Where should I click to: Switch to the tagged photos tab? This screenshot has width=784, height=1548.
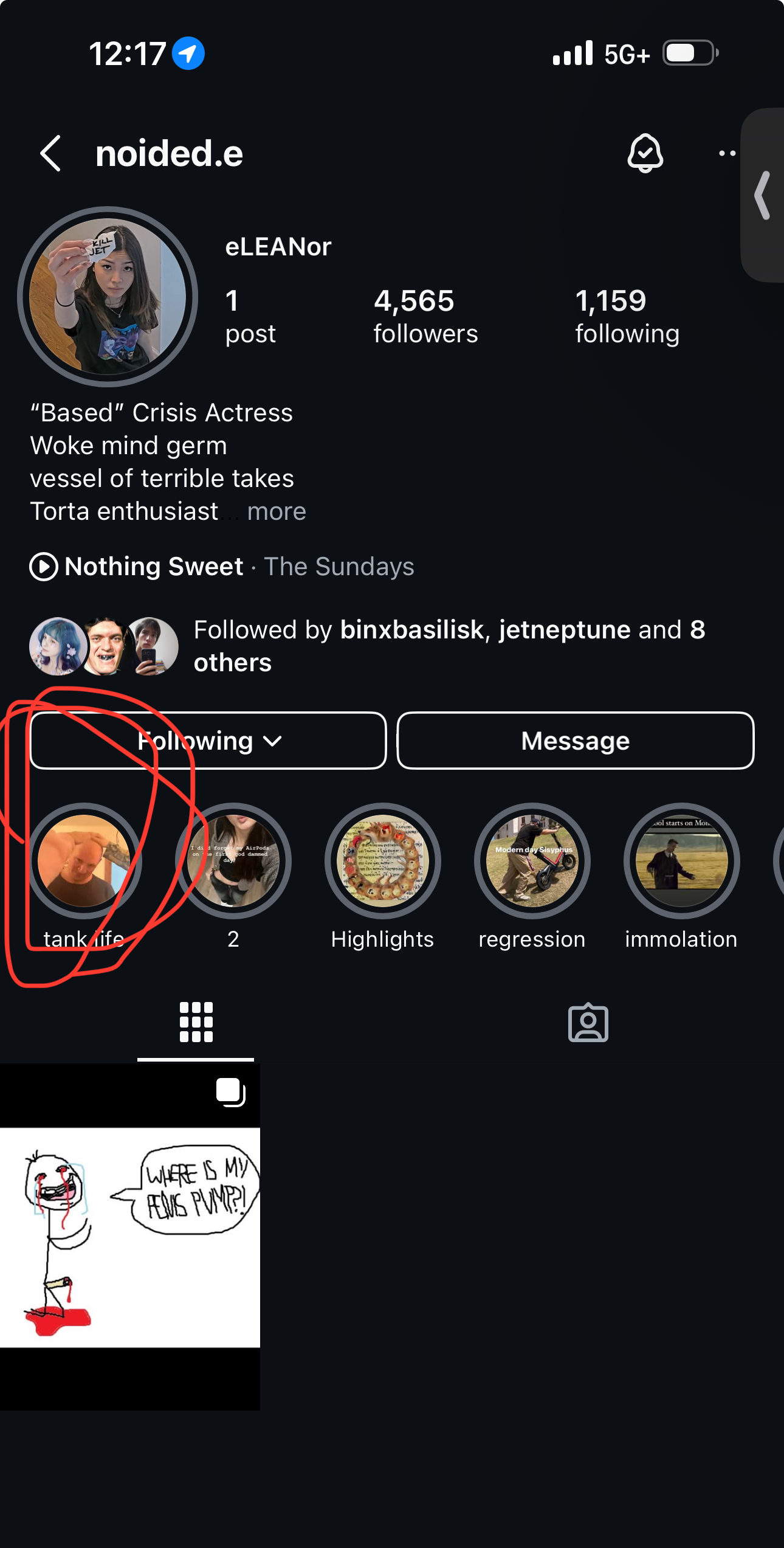click(x=588, y=1022)
